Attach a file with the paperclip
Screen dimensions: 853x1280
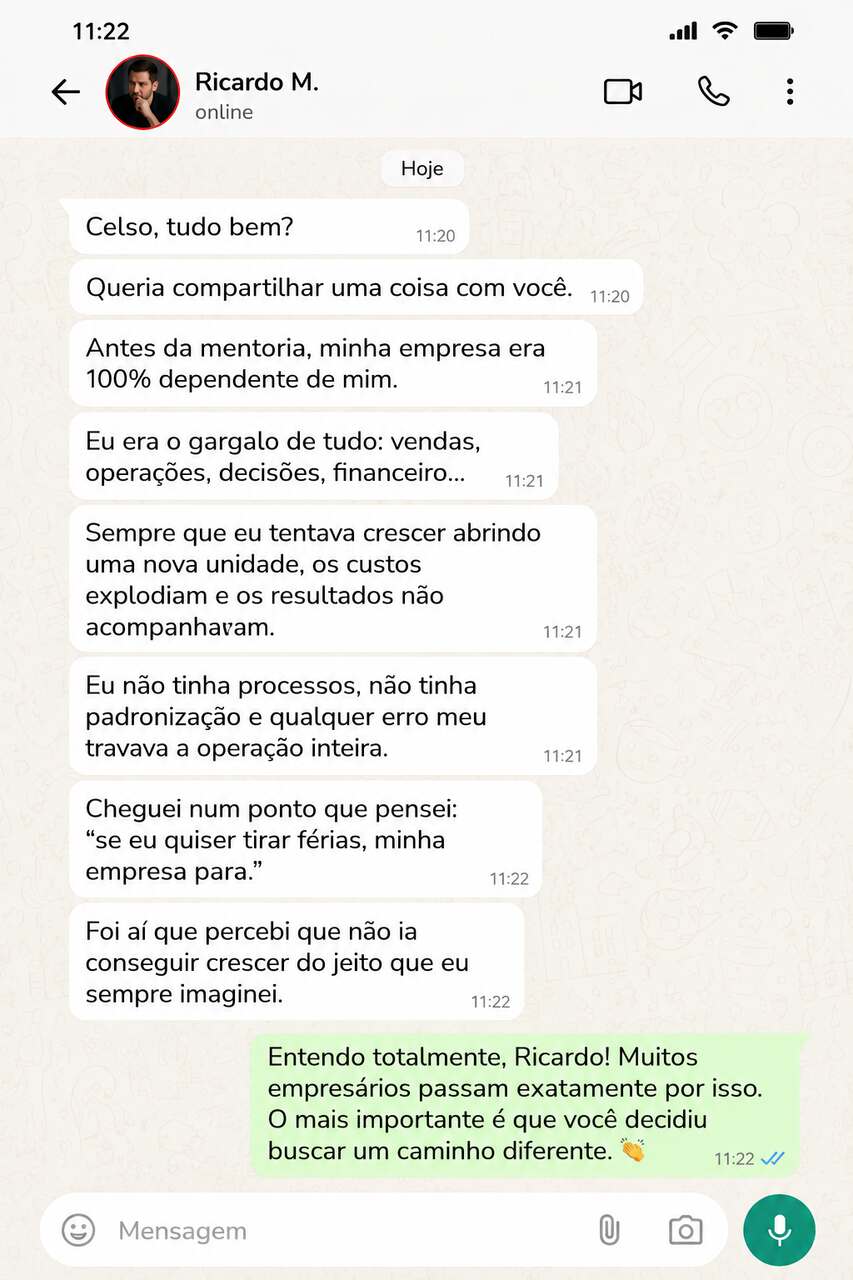609,1230
